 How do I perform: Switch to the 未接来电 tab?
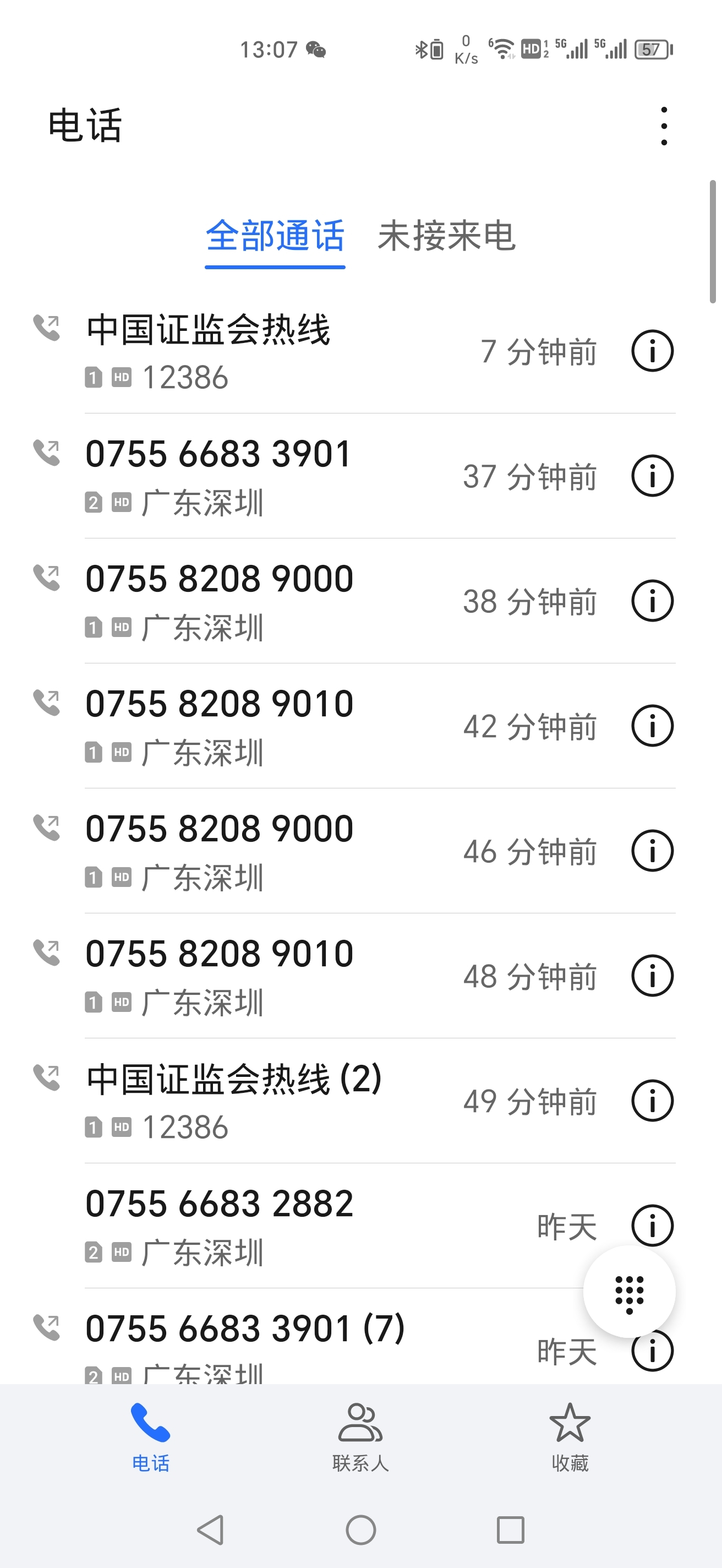tap(447, 238)
